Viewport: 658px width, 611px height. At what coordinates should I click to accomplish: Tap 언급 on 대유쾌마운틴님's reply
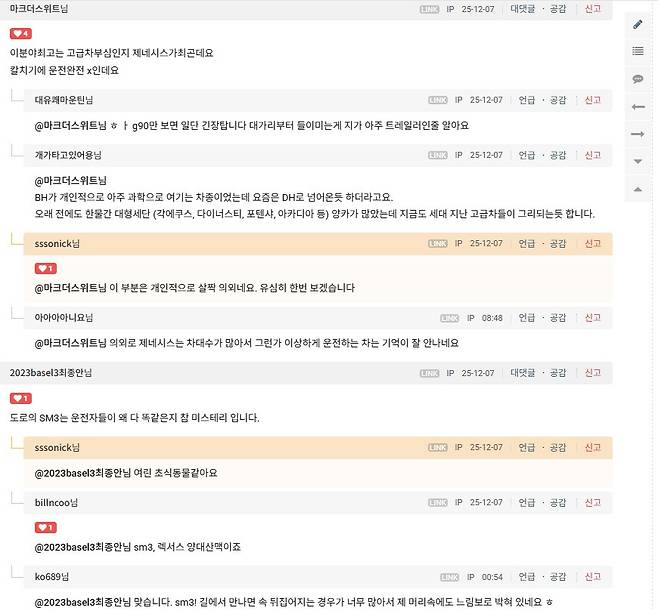(x=526, y=100)
